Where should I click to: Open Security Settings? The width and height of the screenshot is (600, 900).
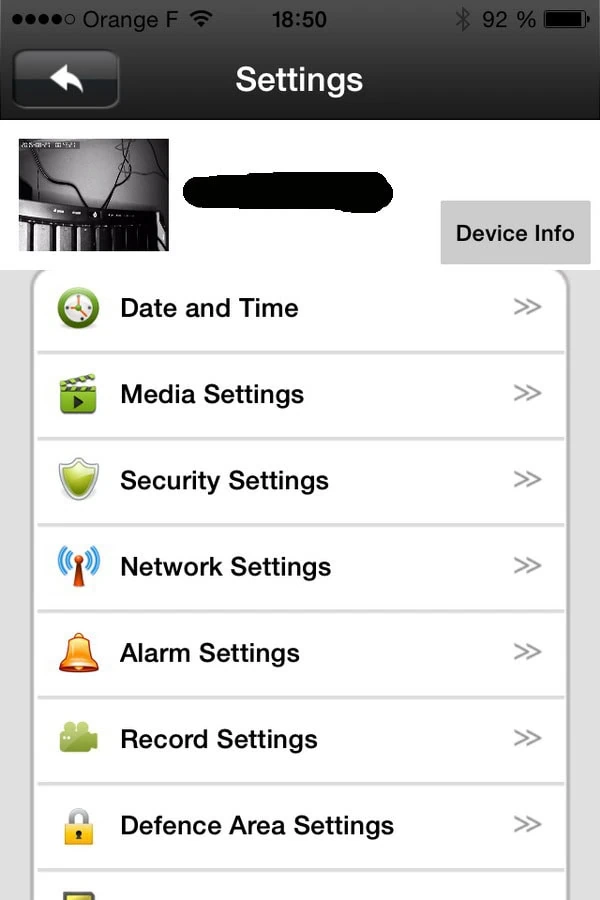pyautogui.click(x=300, y=480)
